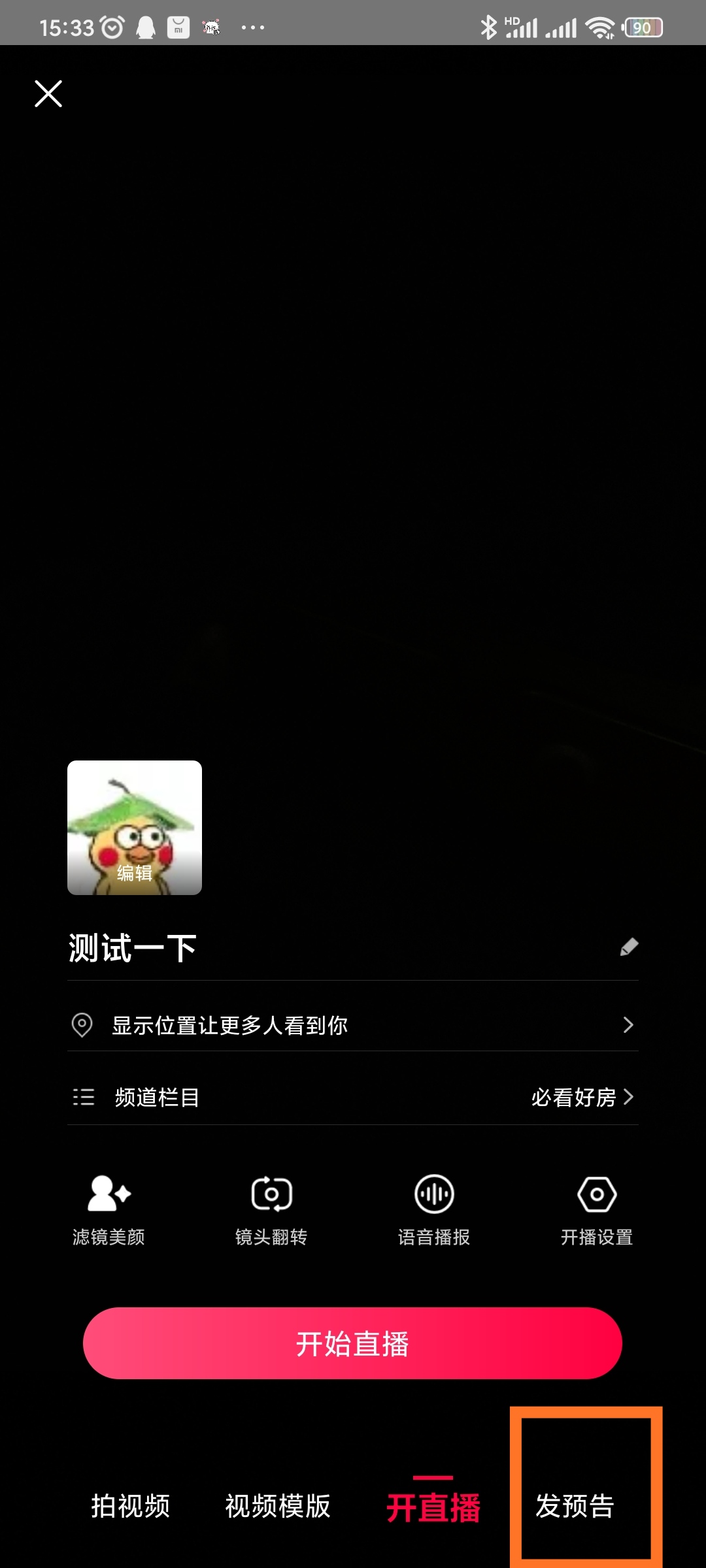706x1568 pixels.
Task: Close the live stream setup screen
Action: tap(48, 94)
